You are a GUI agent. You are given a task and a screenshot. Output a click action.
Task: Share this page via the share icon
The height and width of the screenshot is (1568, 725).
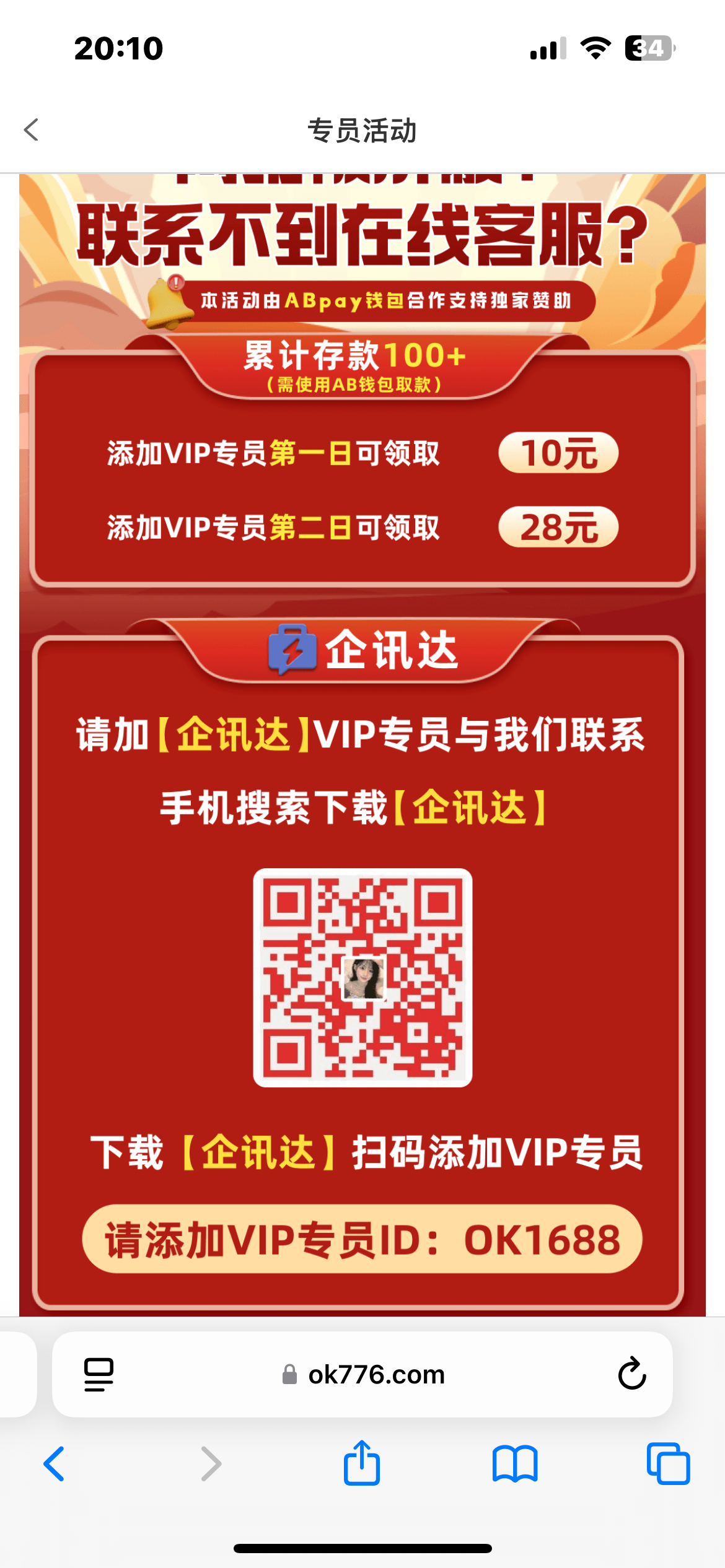pos(362,1463)
